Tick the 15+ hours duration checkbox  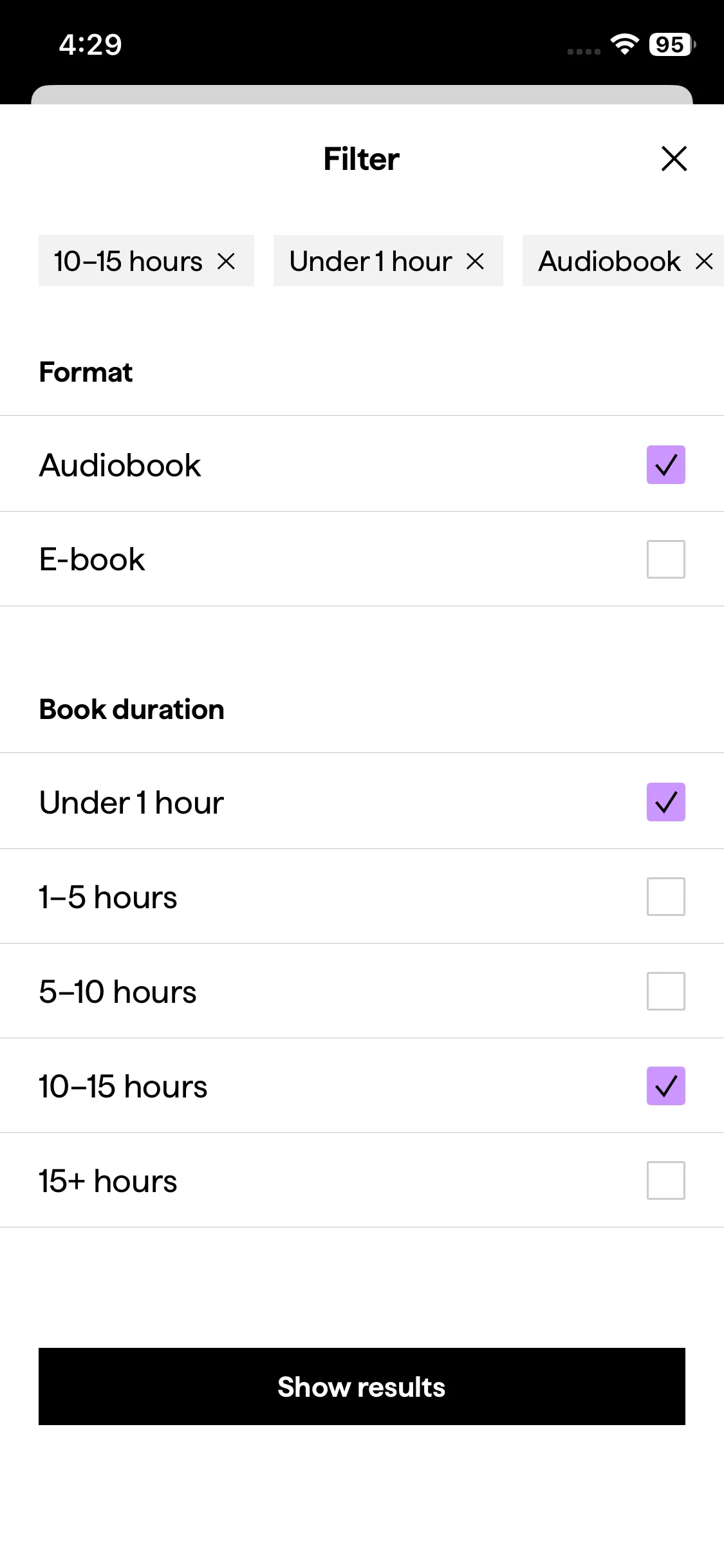click(665, 1181)
